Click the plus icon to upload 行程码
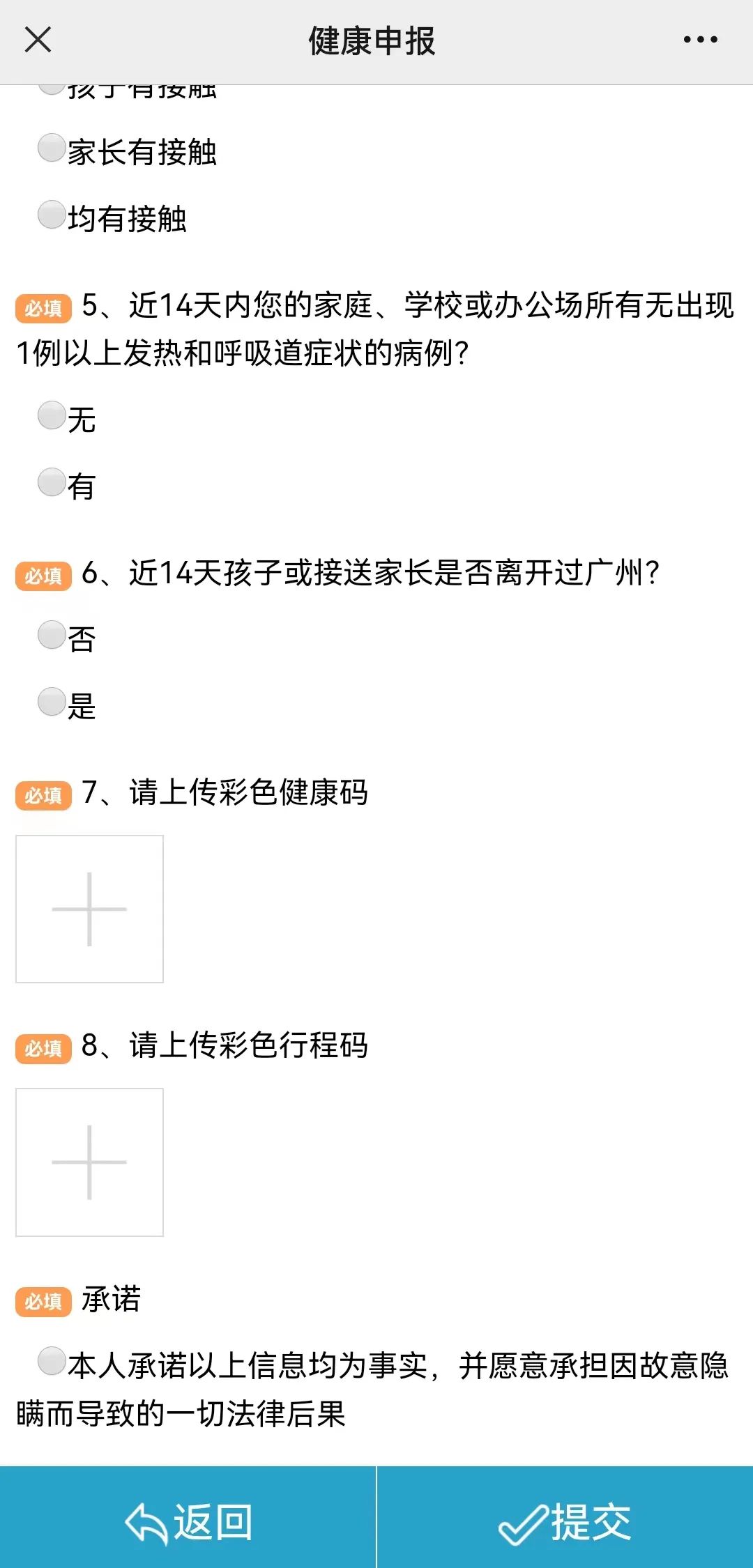This screenshot has height=1568, width=753. [x=89, y=1162]
